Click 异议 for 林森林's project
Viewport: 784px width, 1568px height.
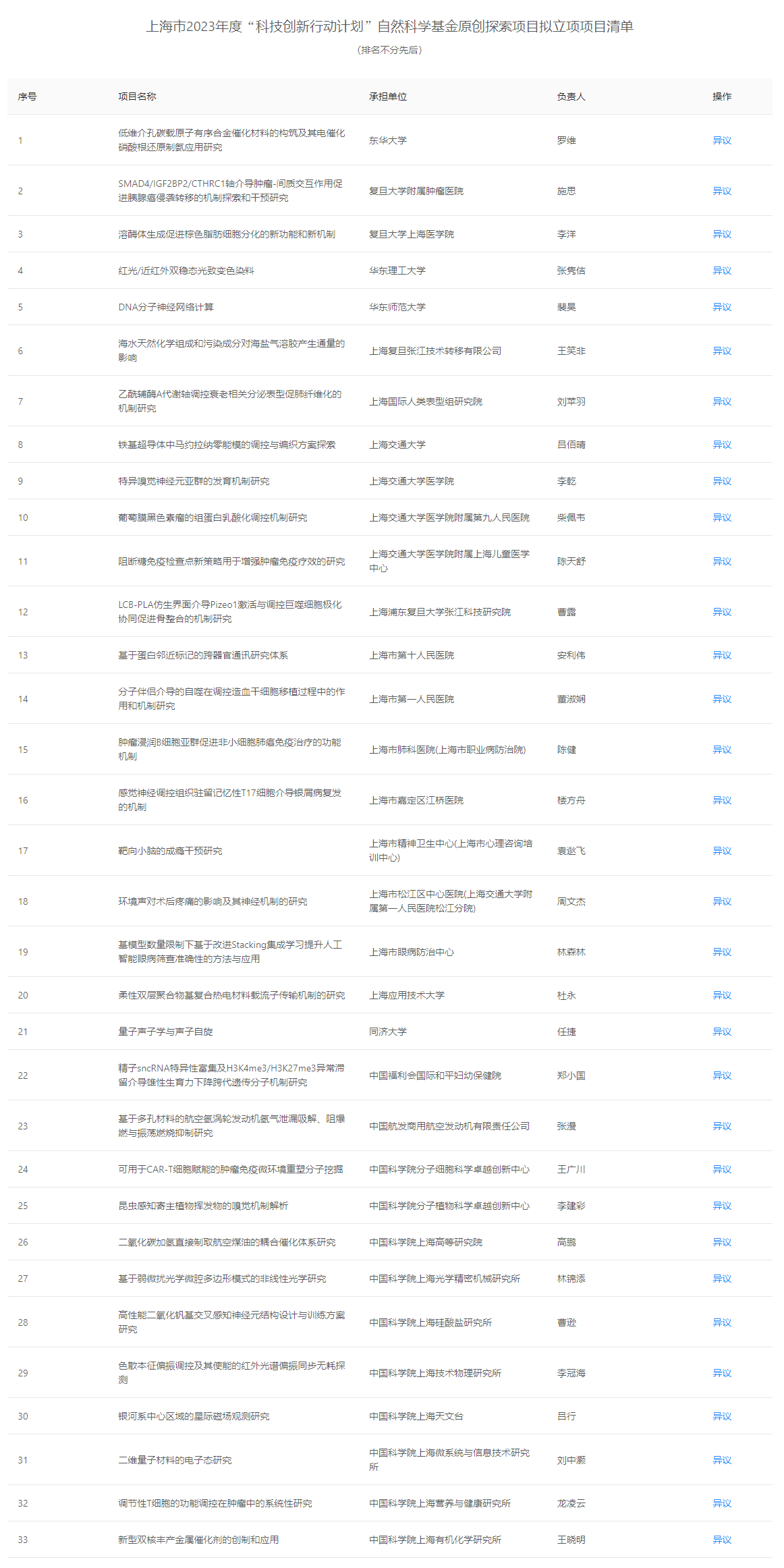click(721, 952)
